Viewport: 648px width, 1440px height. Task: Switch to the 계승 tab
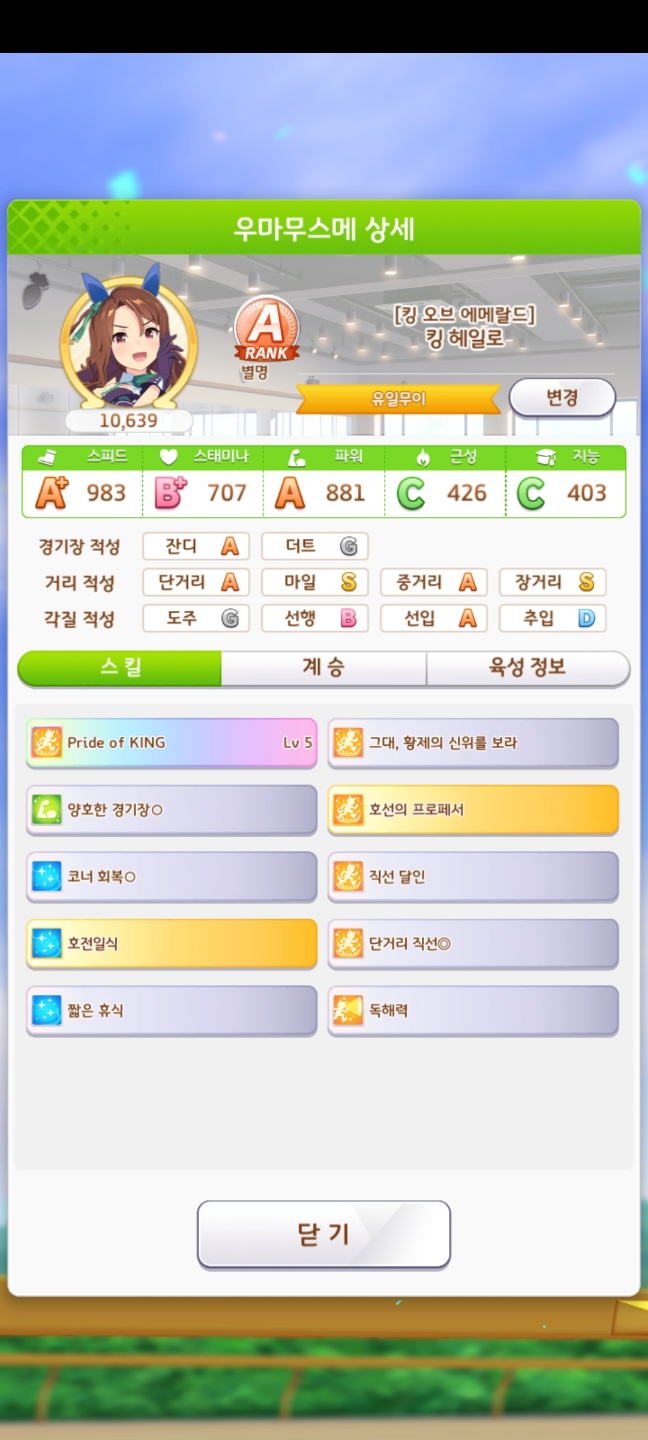pos(323,668)
